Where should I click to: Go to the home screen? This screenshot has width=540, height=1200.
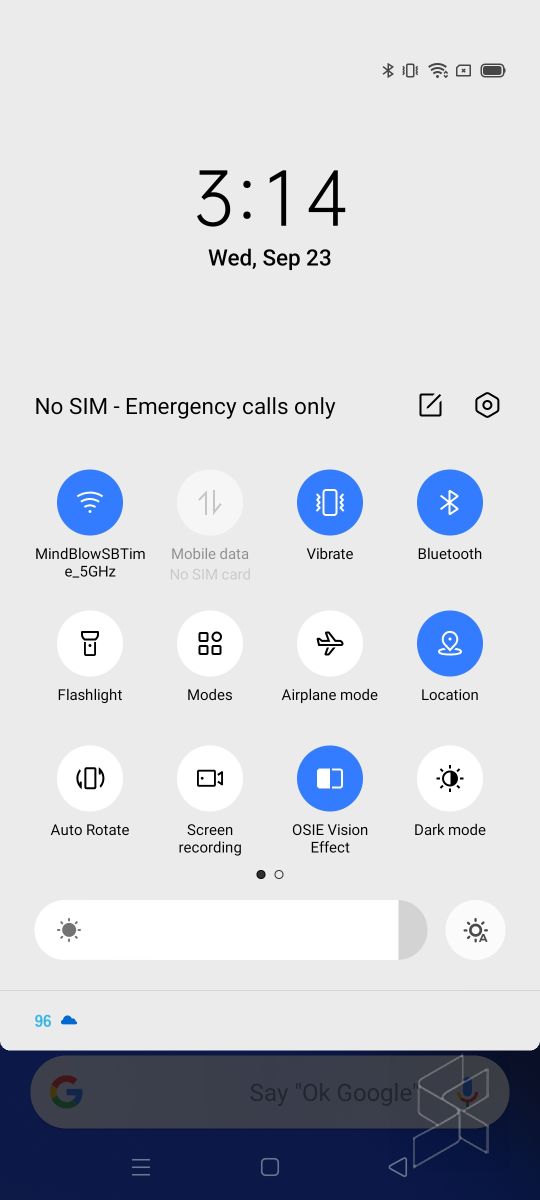click(269, 1167)
